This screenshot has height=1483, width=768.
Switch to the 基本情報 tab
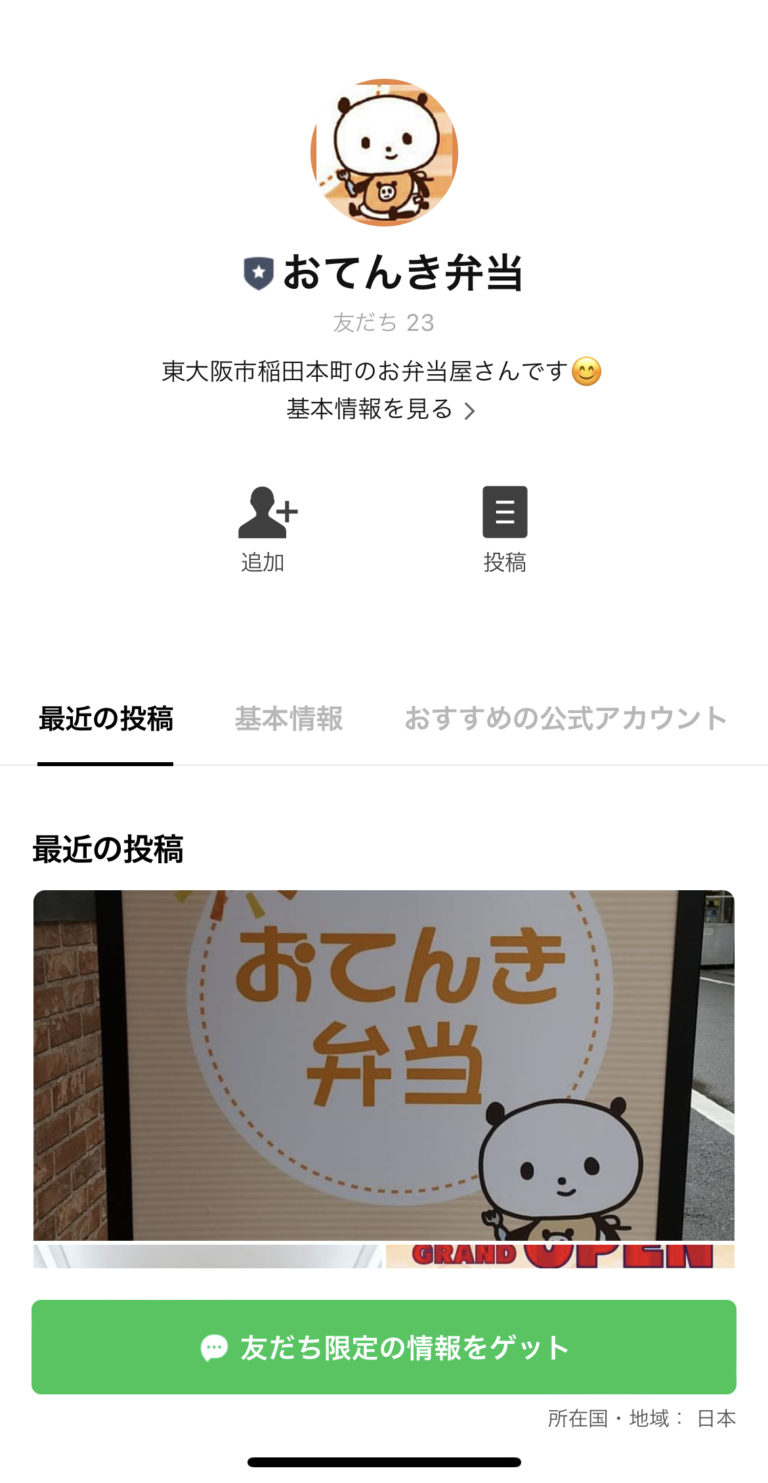pos(289,718)
